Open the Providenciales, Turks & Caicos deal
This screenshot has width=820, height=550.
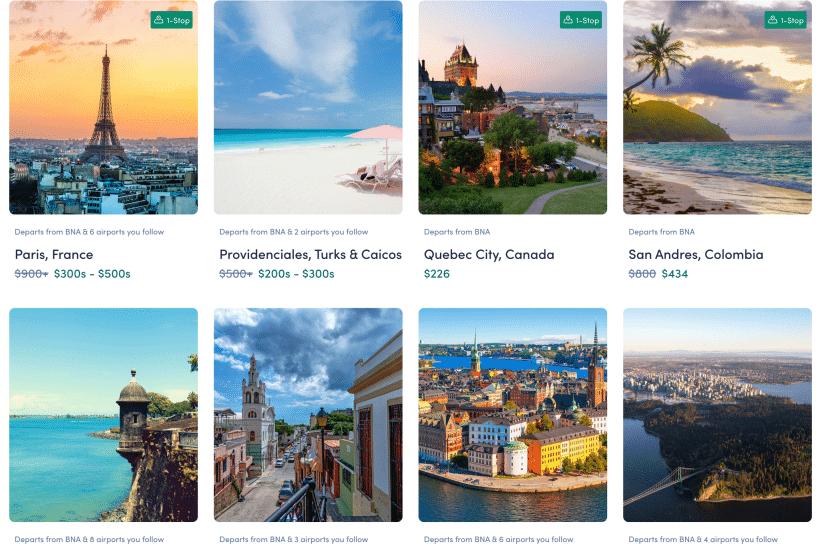[x=308, y=110]
